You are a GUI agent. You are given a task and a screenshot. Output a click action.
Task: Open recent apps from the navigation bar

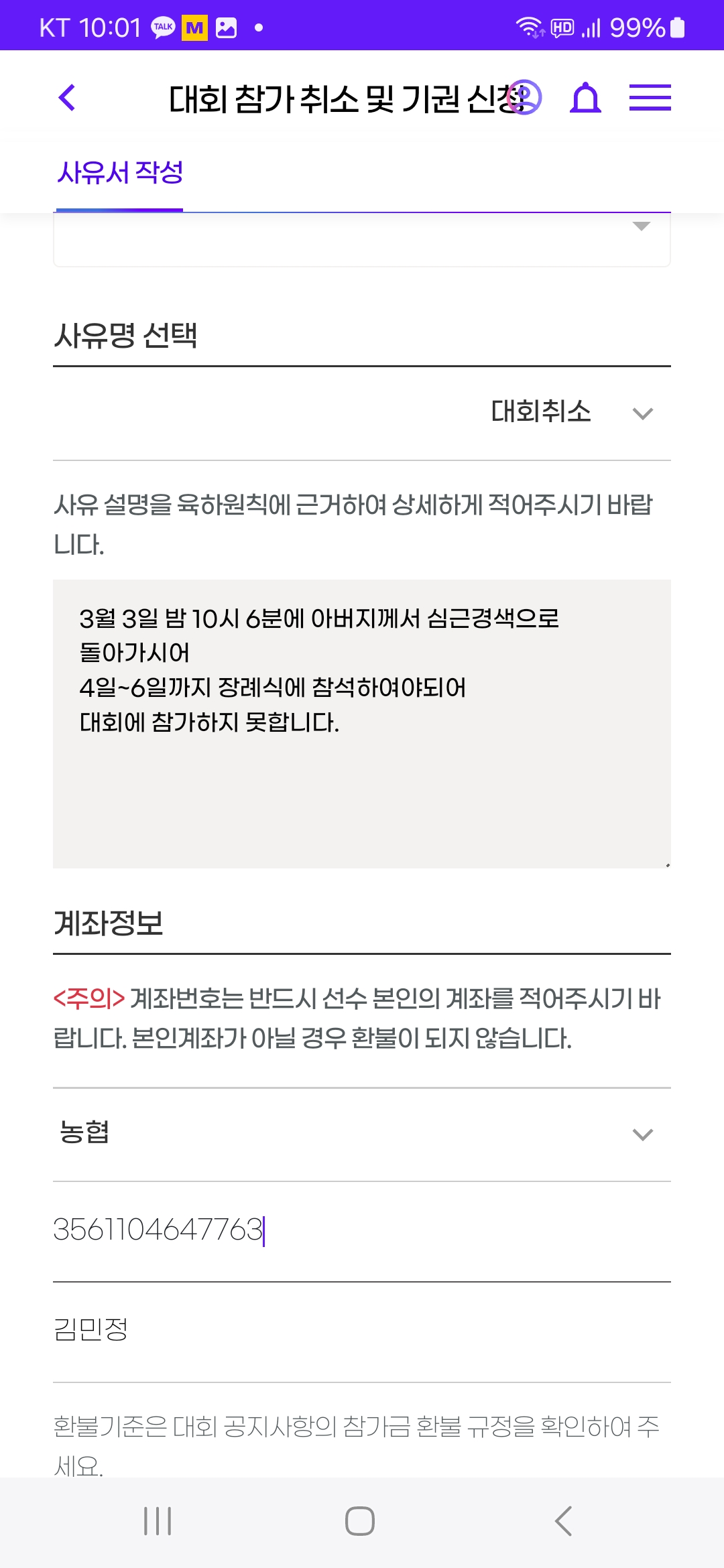point(158,1521)
